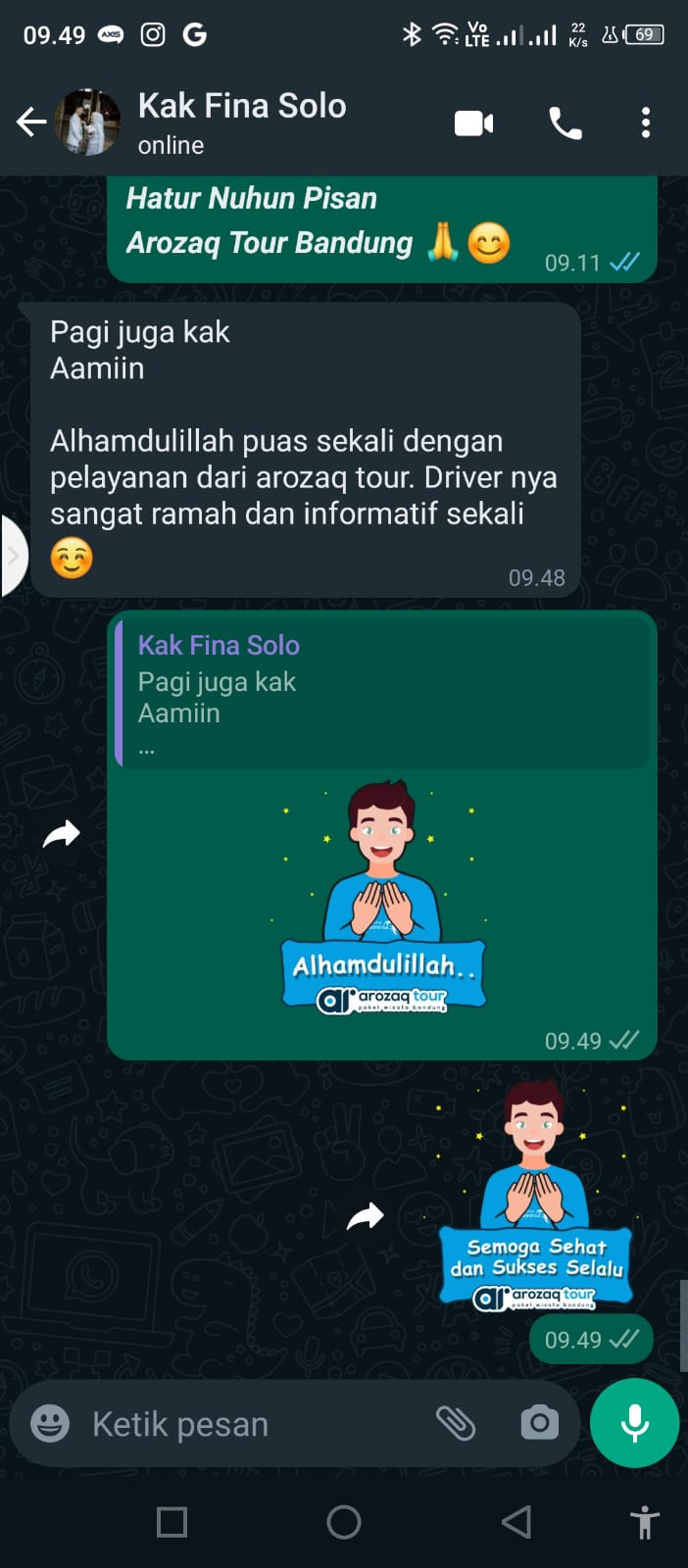Open the attachment paperclip menu
688x1568 pixels.
pos(456,1423)
